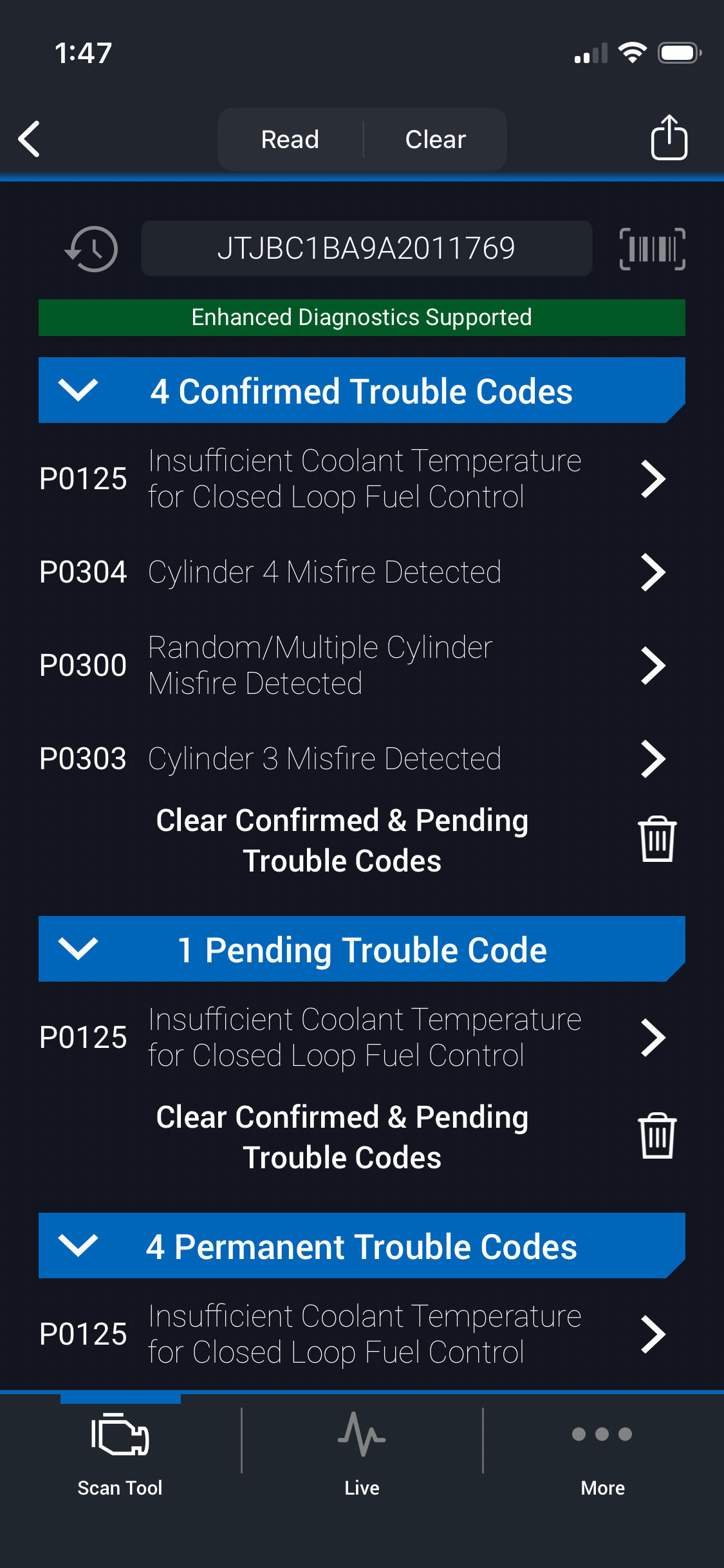Collapse the Confirmed Trouble Codes section
This screenshot has width=724, height=1568.
click(x=78, y=390)
